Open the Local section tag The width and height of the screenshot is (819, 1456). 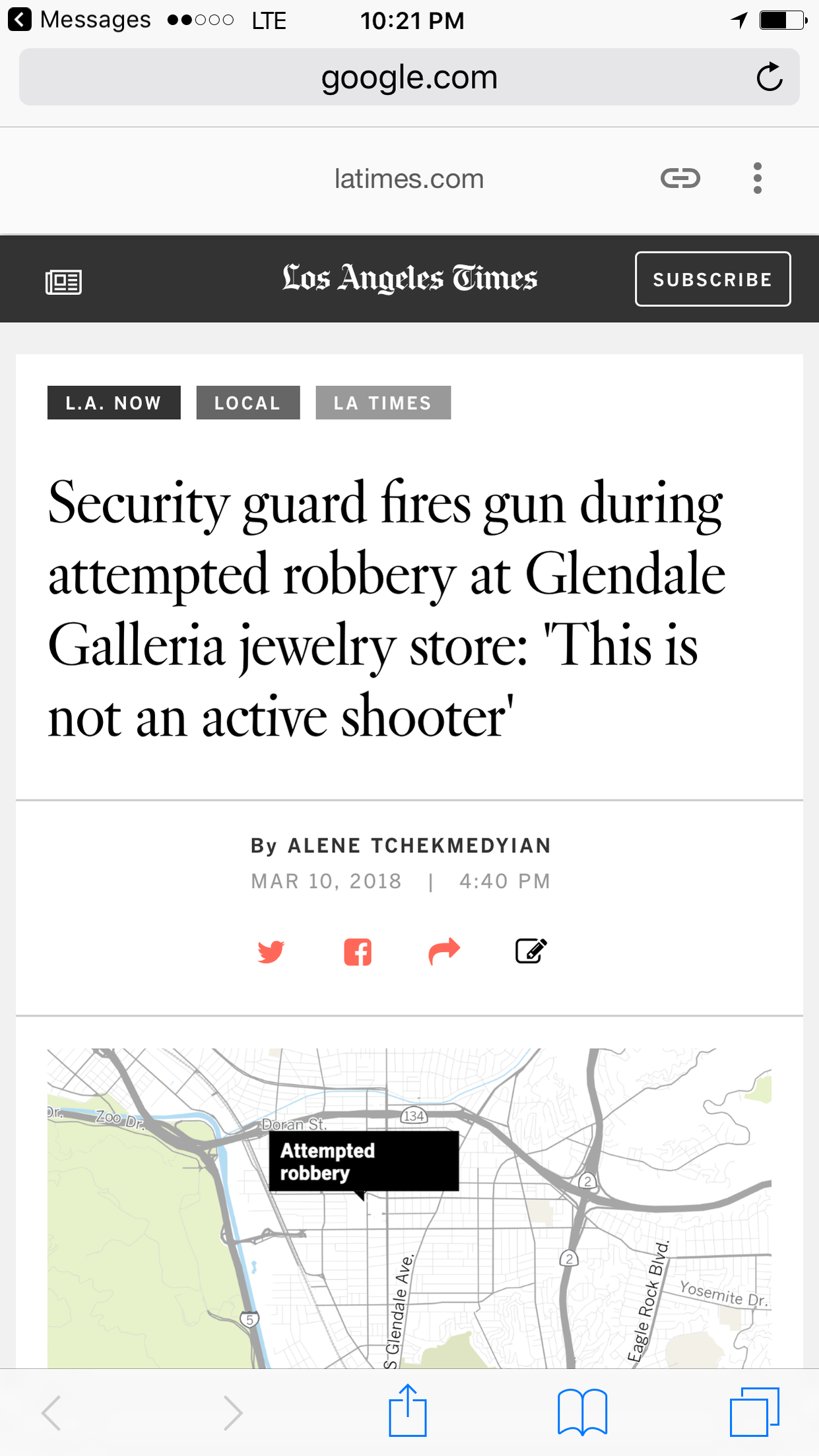click(247, 402)
